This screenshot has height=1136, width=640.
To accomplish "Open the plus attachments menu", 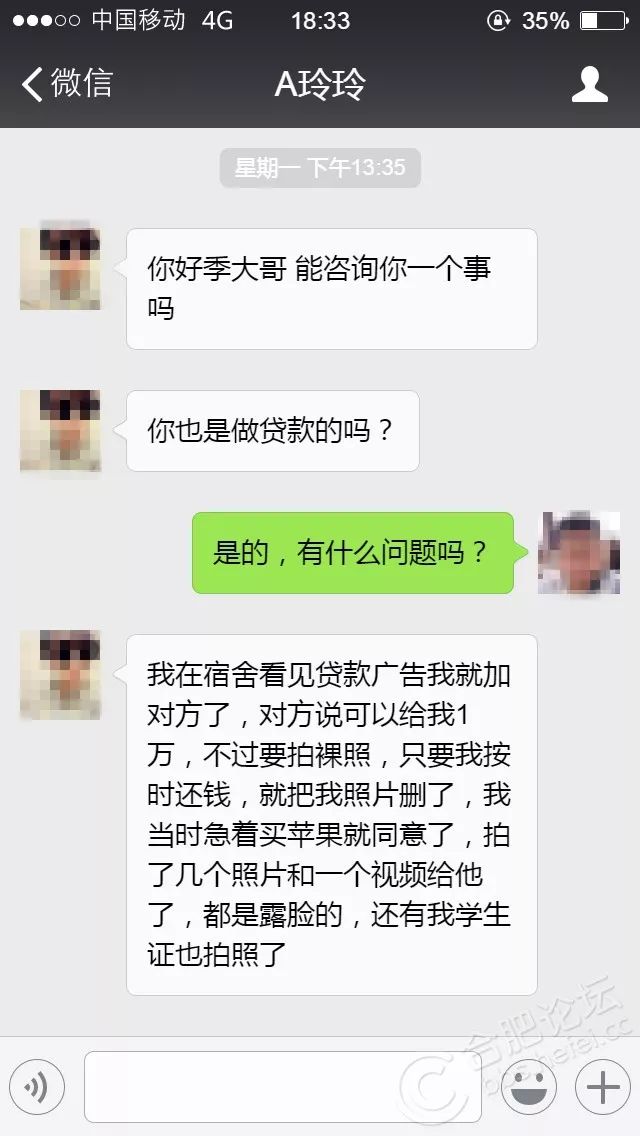I will [602, 1086].
